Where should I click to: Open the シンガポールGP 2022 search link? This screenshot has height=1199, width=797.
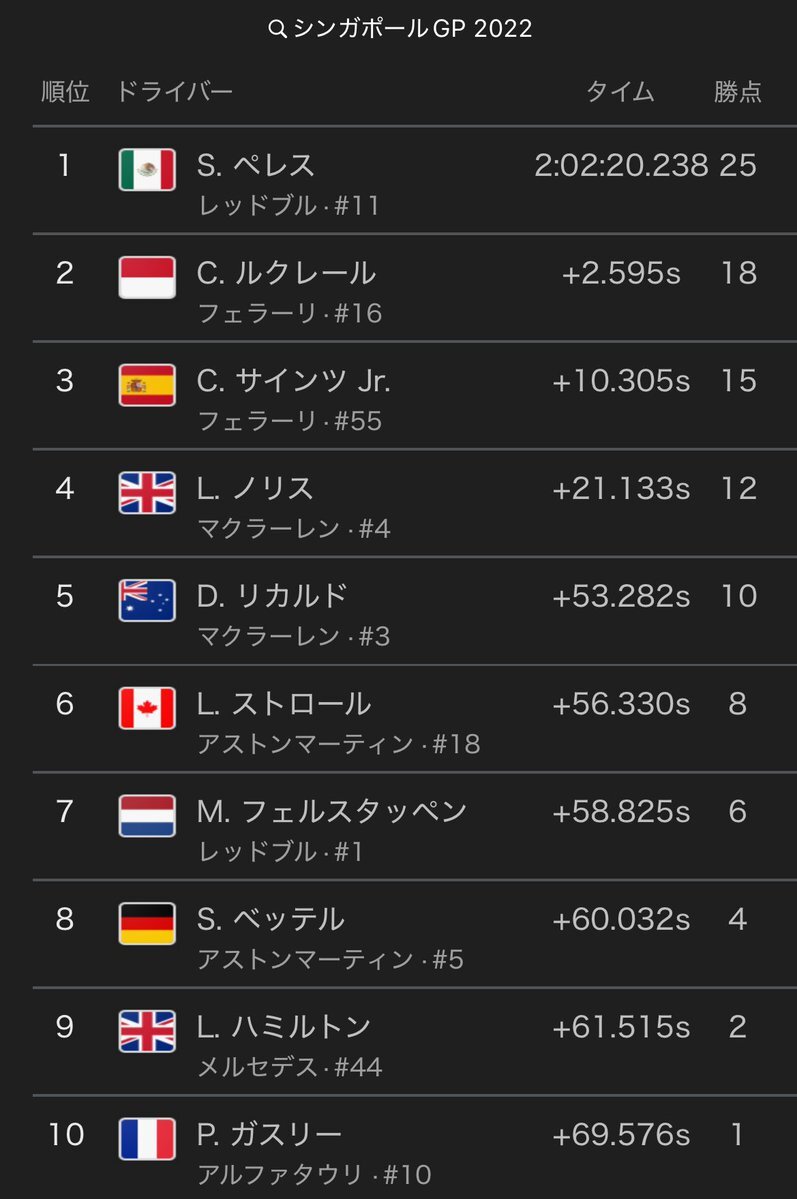click(402, 29)
